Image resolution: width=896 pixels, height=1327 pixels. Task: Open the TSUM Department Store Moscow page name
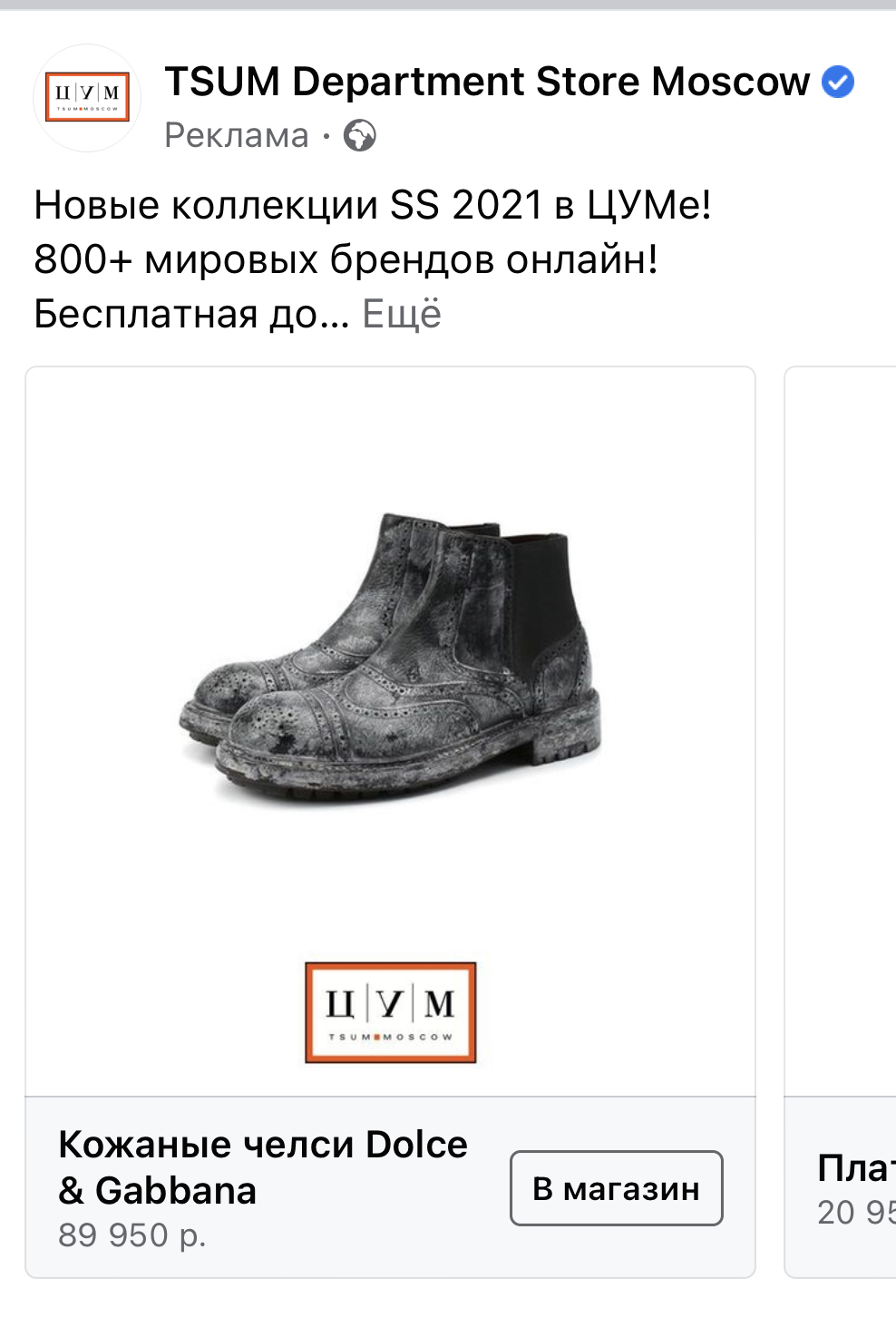click(x=487, y=82)
